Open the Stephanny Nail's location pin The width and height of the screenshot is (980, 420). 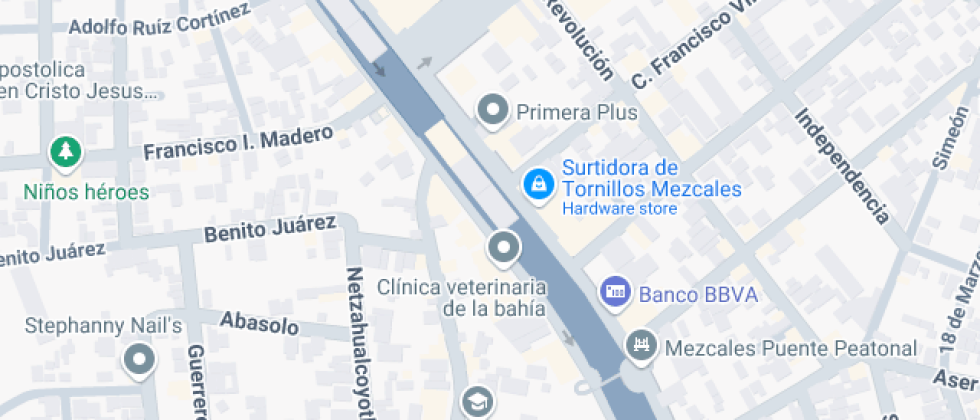point(139,358)
